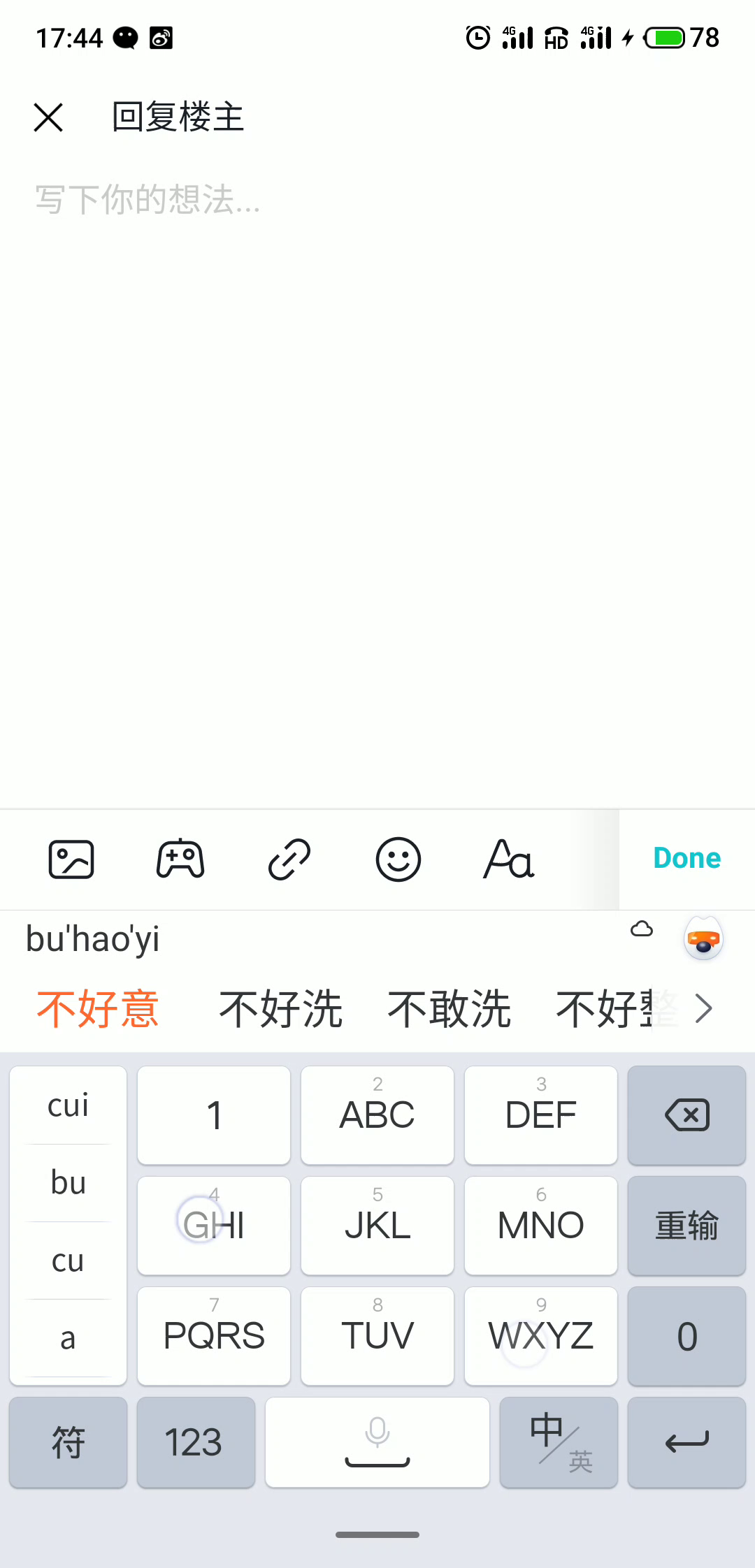Tap Done to finish the reply
755x1568 pixels.
click(687, 858)
